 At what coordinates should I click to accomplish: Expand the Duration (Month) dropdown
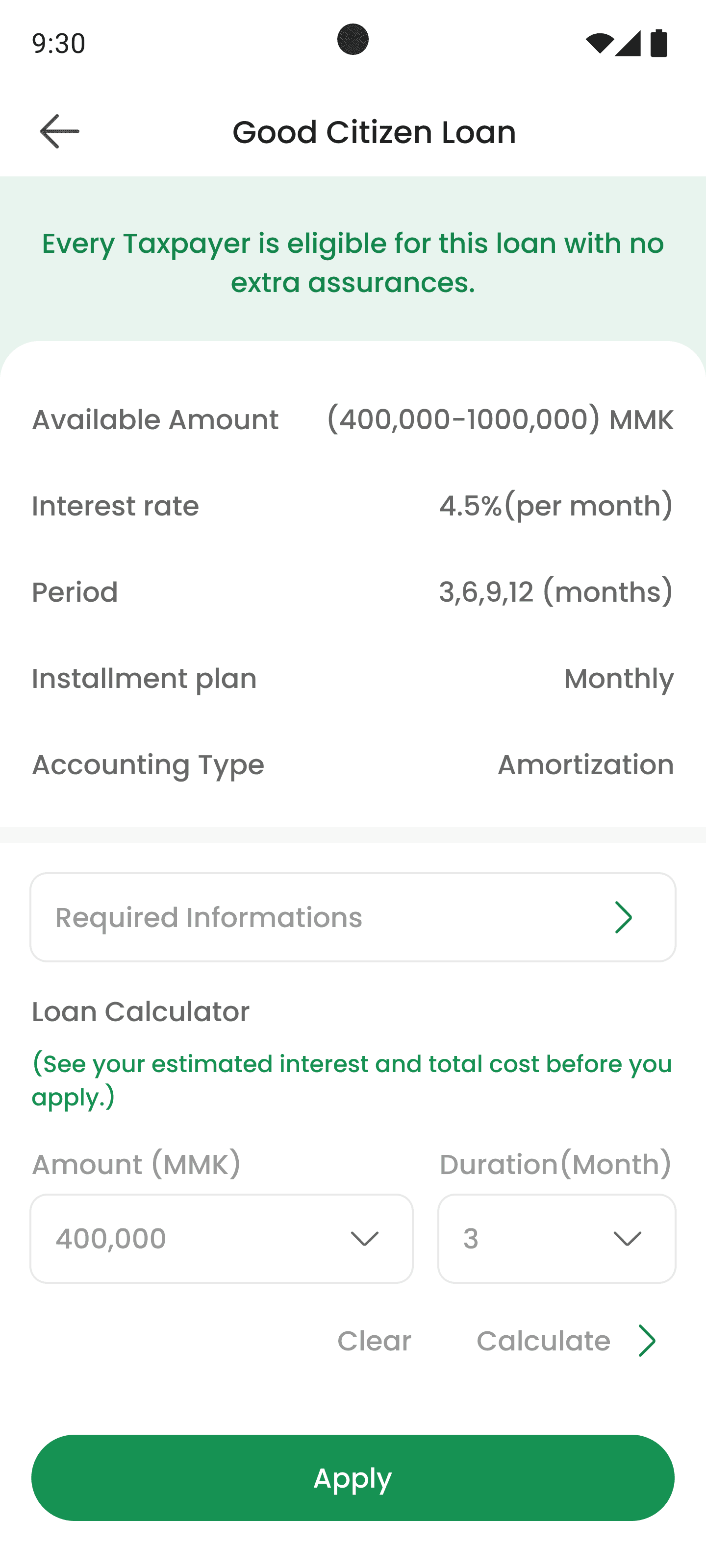pos(556,1239)
